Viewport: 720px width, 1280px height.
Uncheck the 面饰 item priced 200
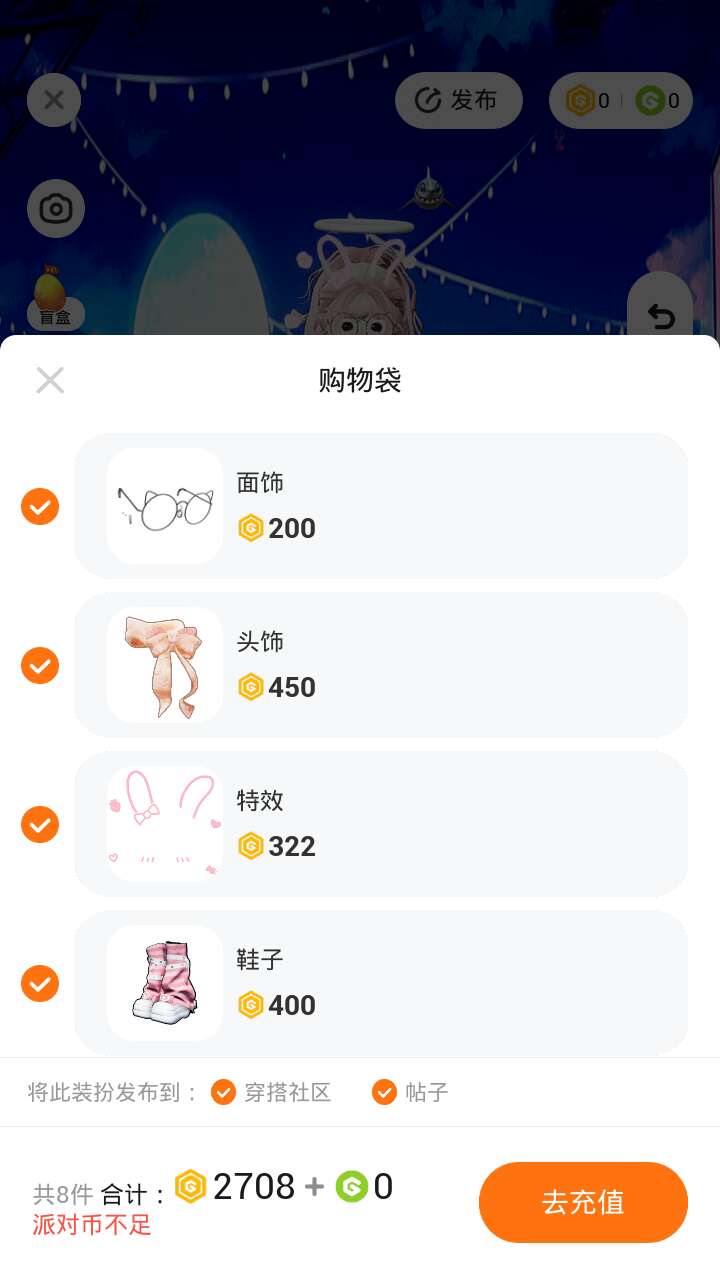click(40, 507)
